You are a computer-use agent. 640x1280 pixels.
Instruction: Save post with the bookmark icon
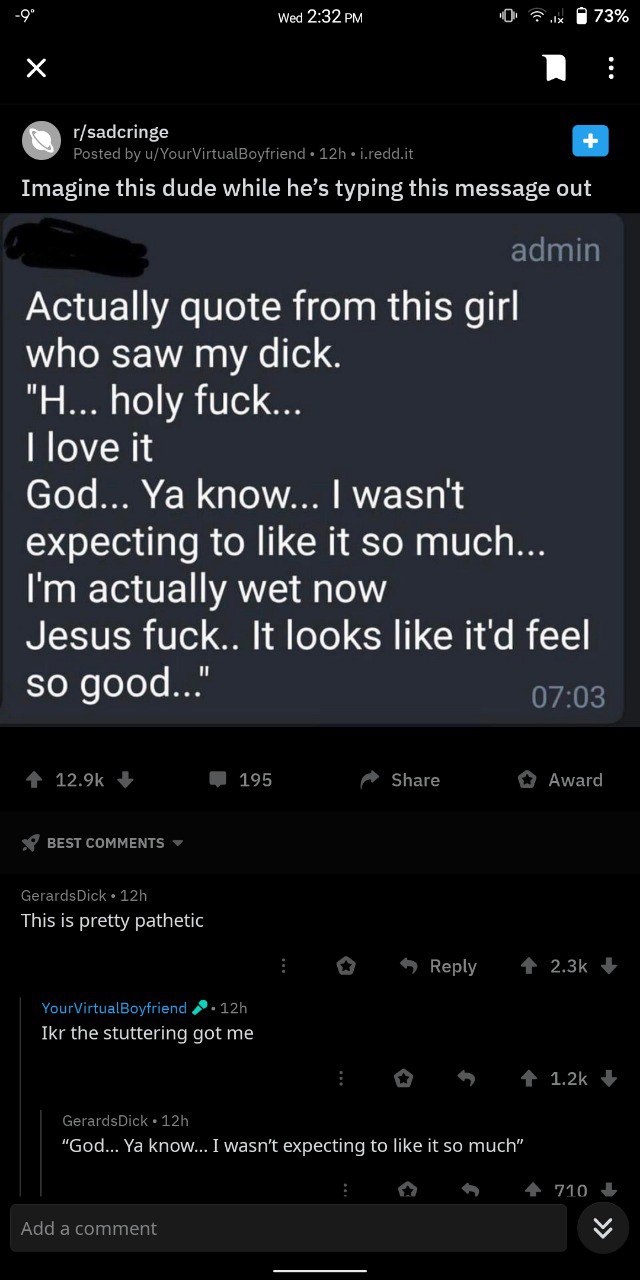coord(554,68)
